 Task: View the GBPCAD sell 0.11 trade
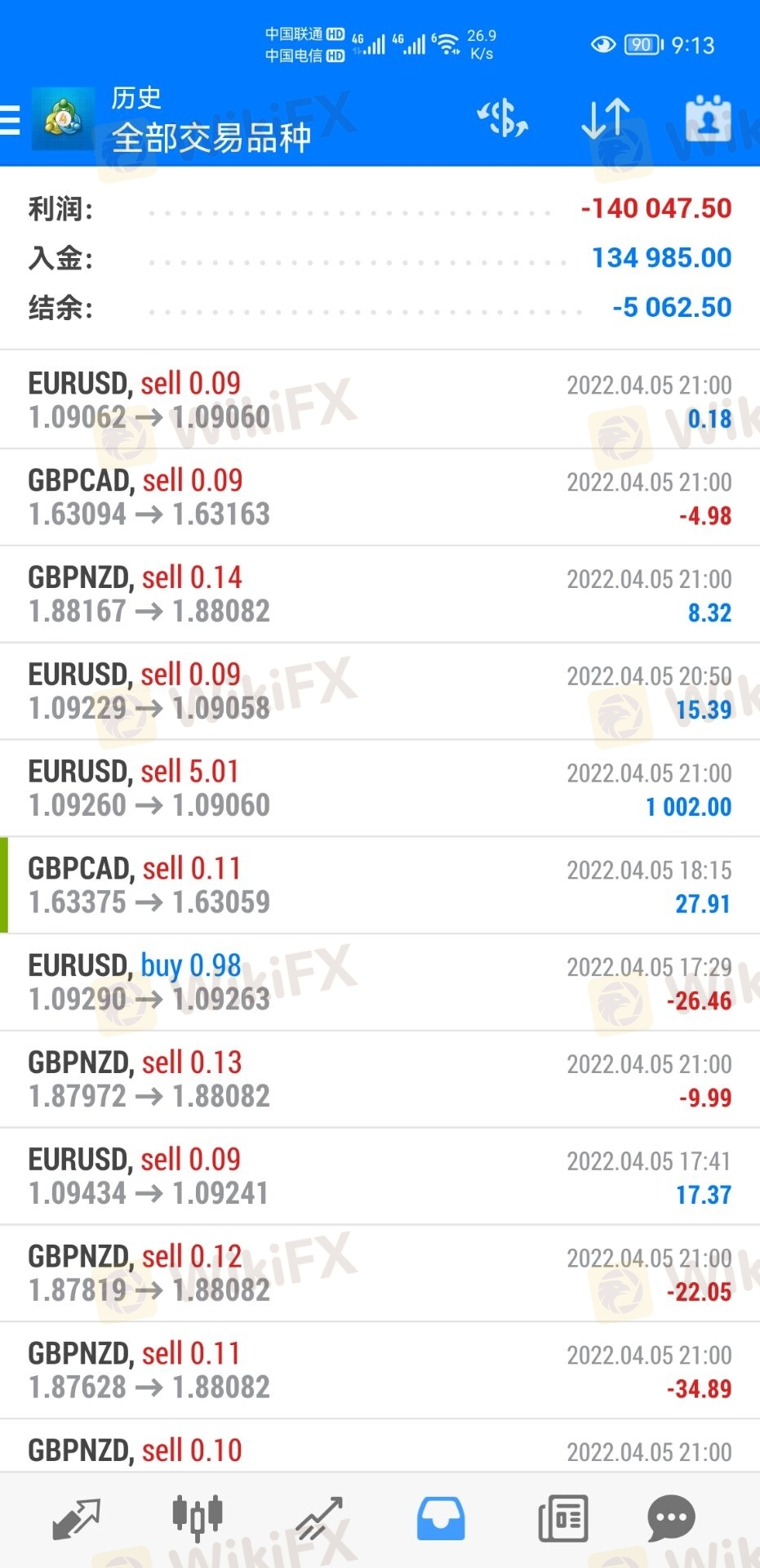[380, 885]
